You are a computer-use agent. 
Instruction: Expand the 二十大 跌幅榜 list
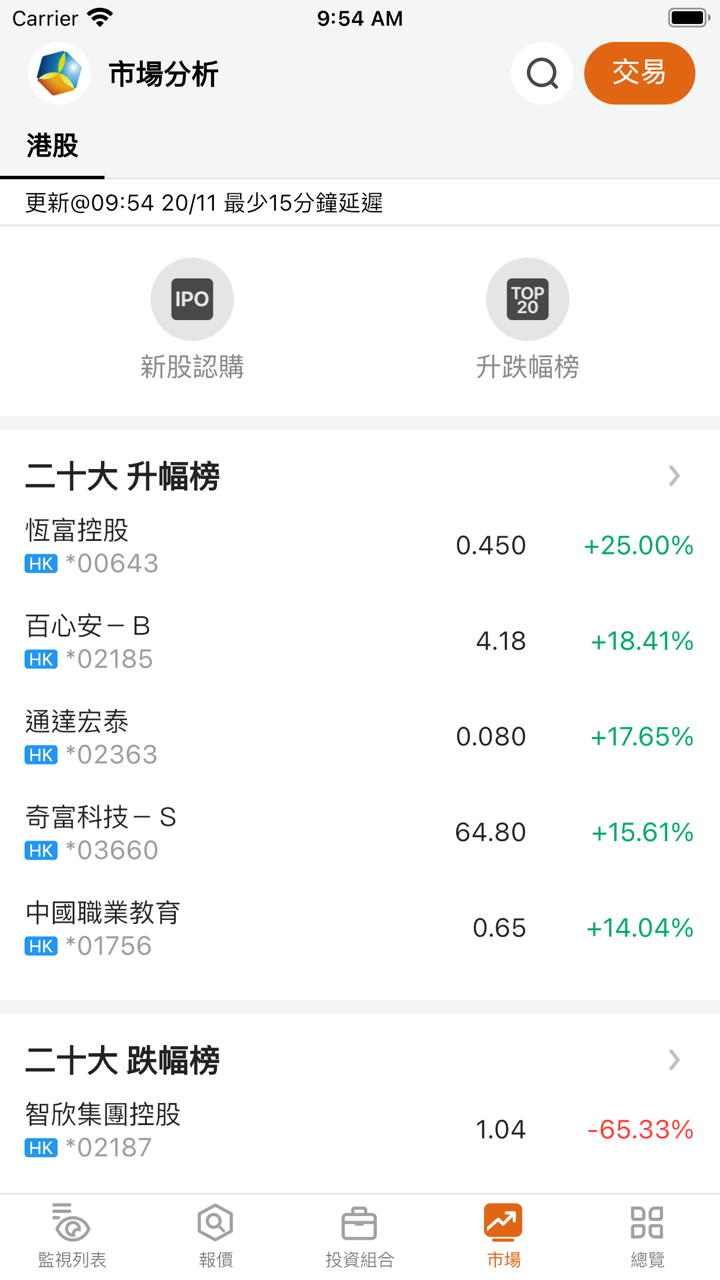[x=674, y=1060]
